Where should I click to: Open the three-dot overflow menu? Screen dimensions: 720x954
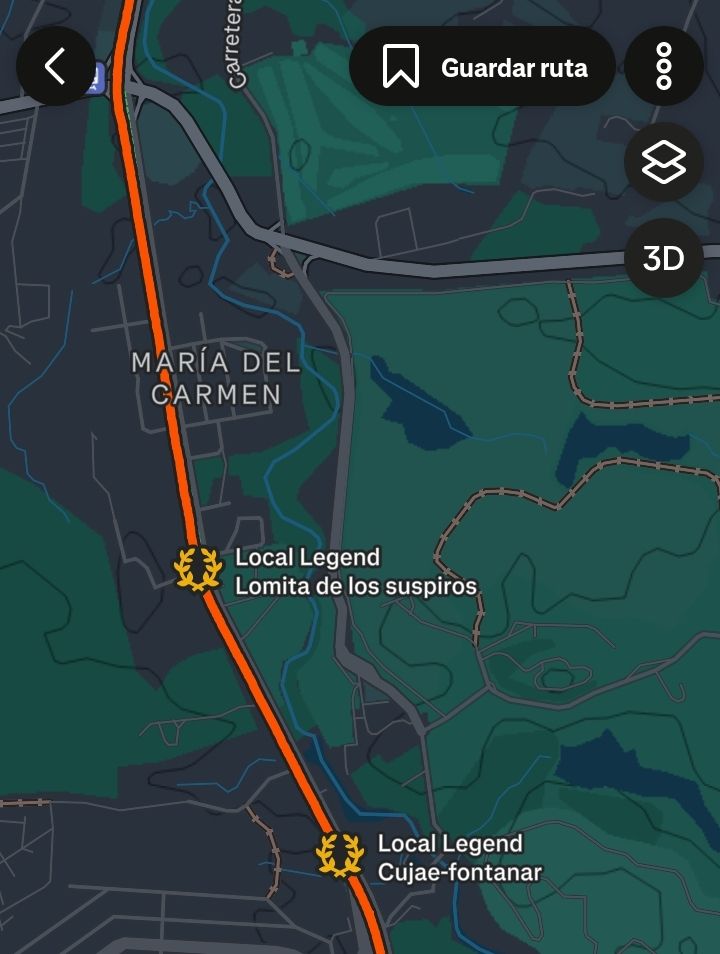664,67
